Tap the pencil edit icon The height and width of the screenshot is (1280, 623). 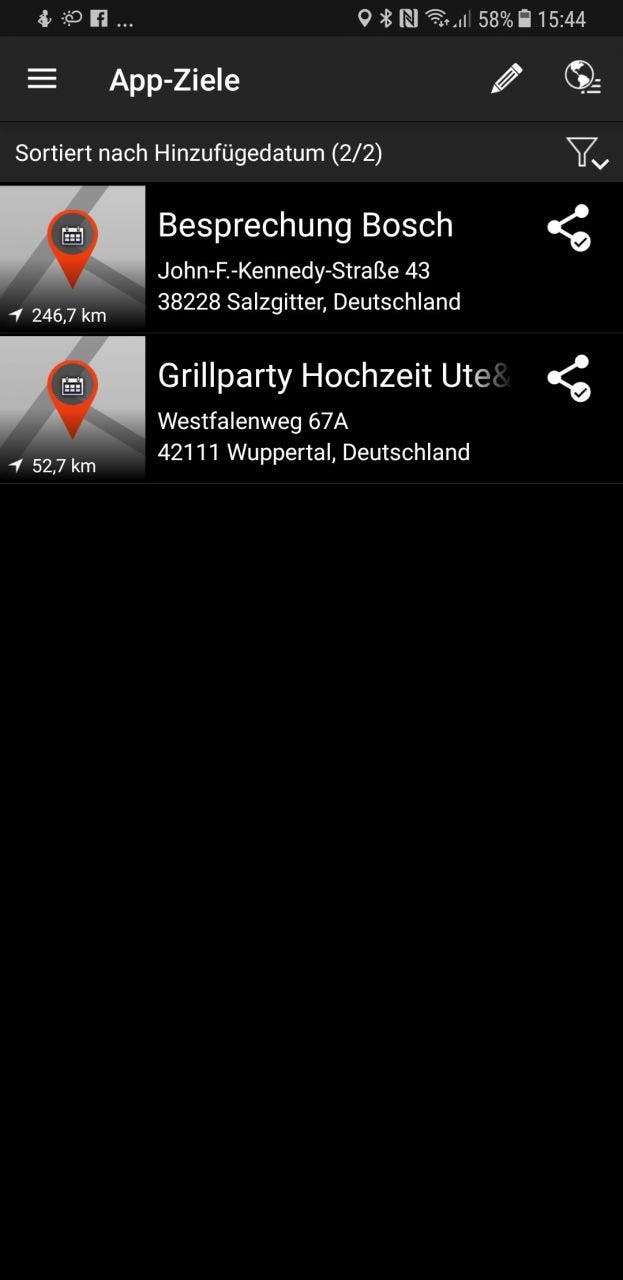(506, 79)
